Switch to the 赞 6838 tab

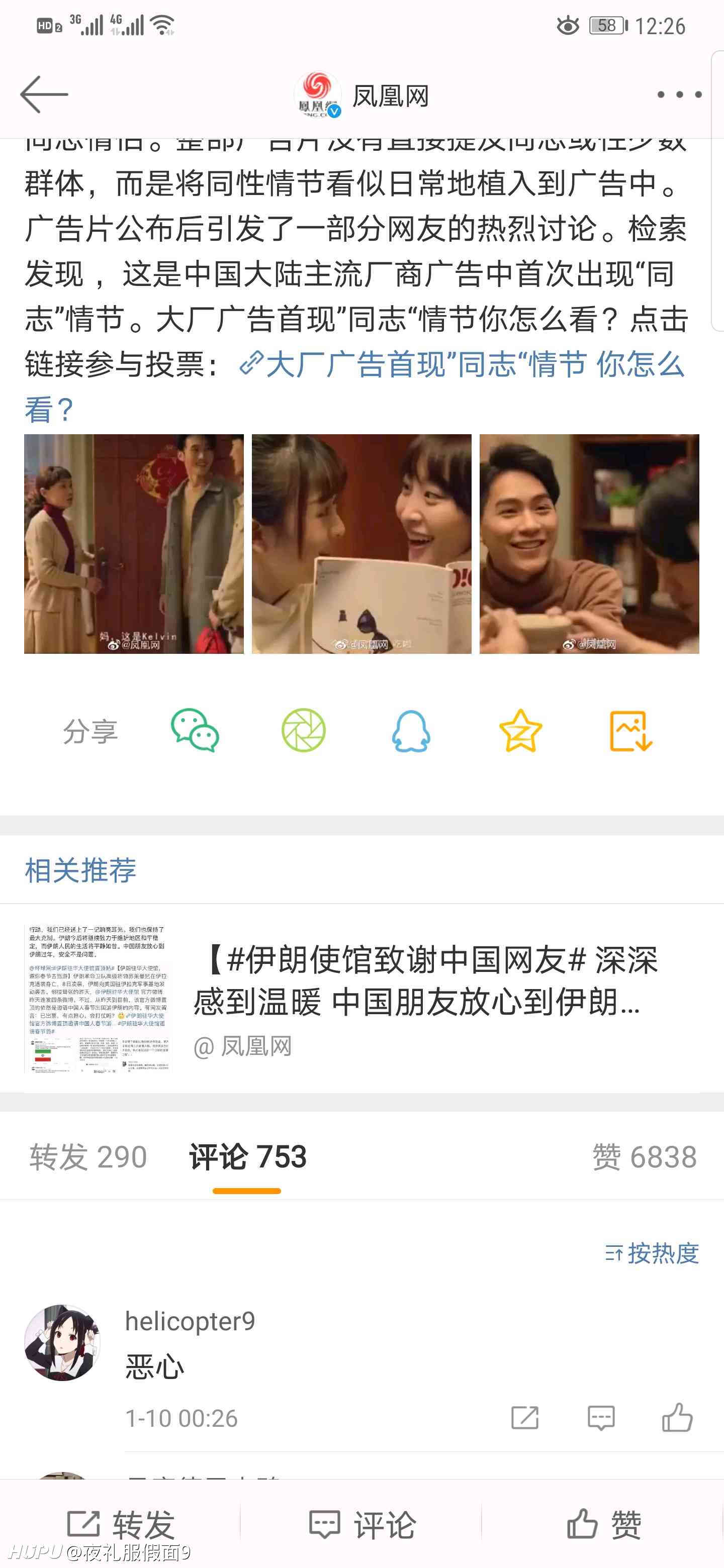645,1156
